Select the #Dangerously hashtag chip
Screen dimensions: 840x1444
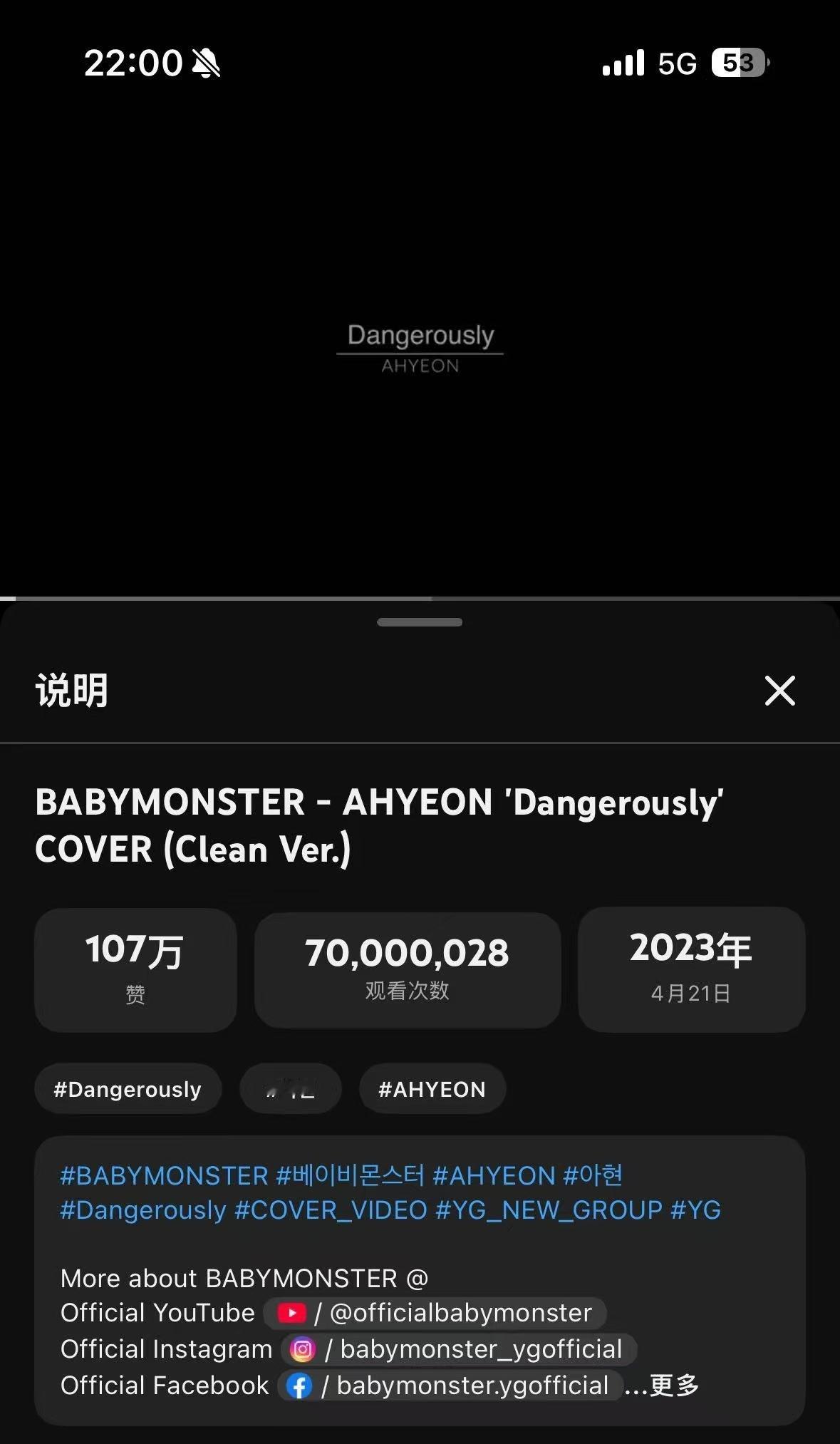pyautogui.click(x=128, y=1088)
